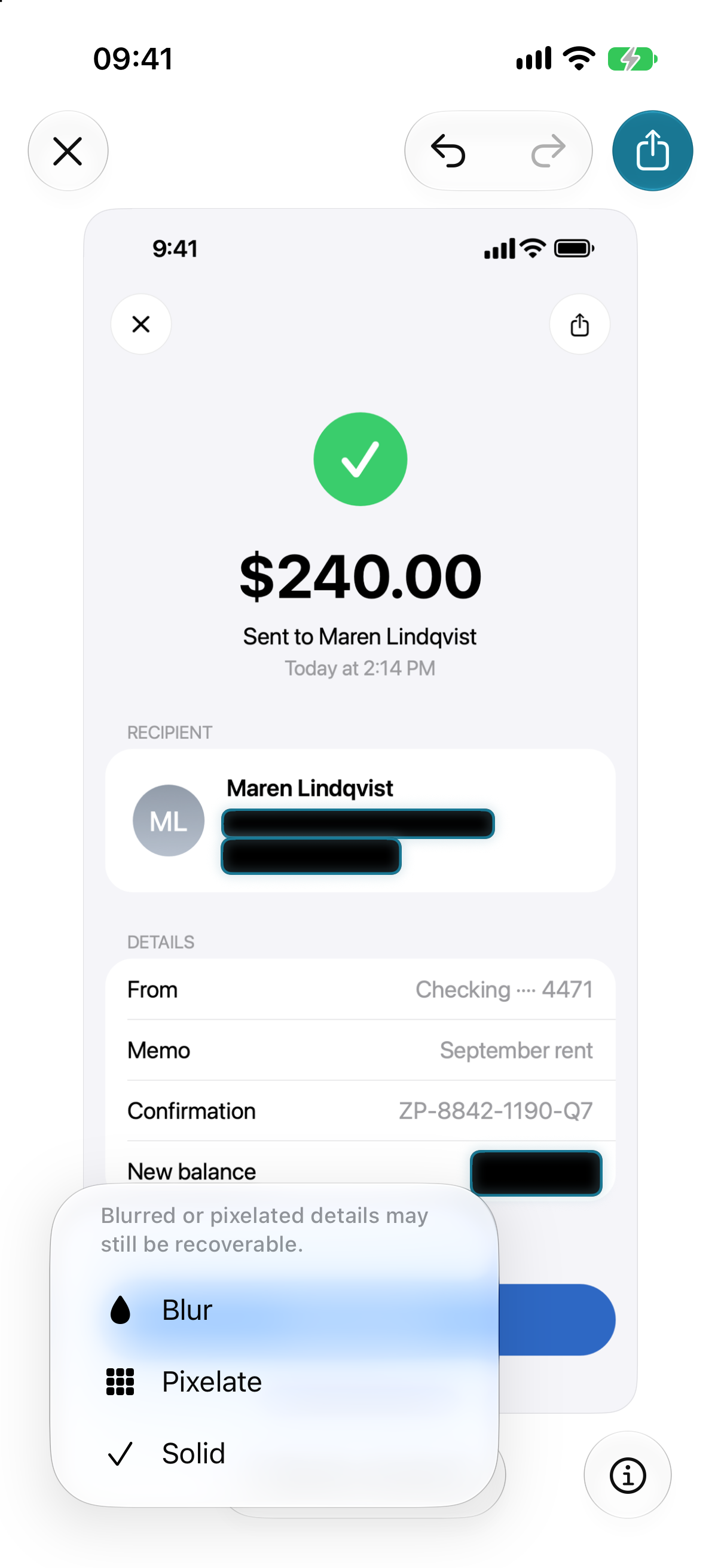Select the Solid redaction style
Screen dimensions: 721x1568
(x=274, y=1454)
